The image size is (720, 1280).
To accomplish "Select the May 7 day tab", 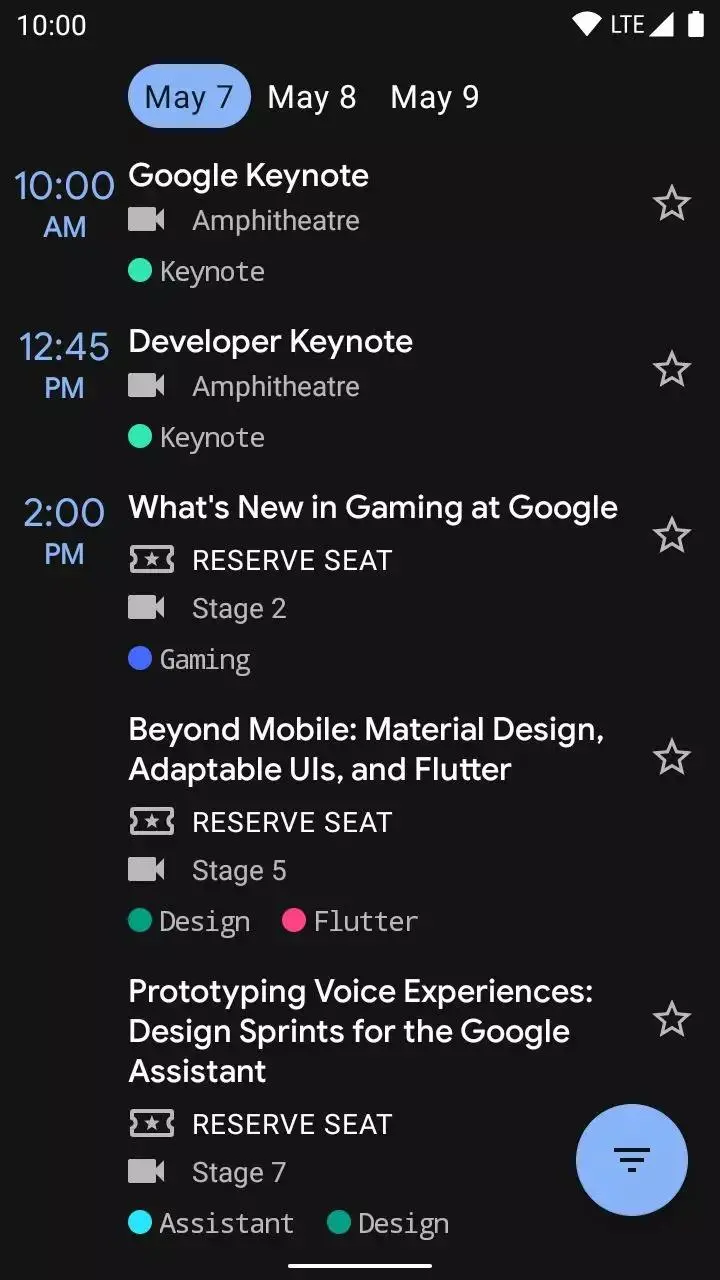I will (189, 97).
